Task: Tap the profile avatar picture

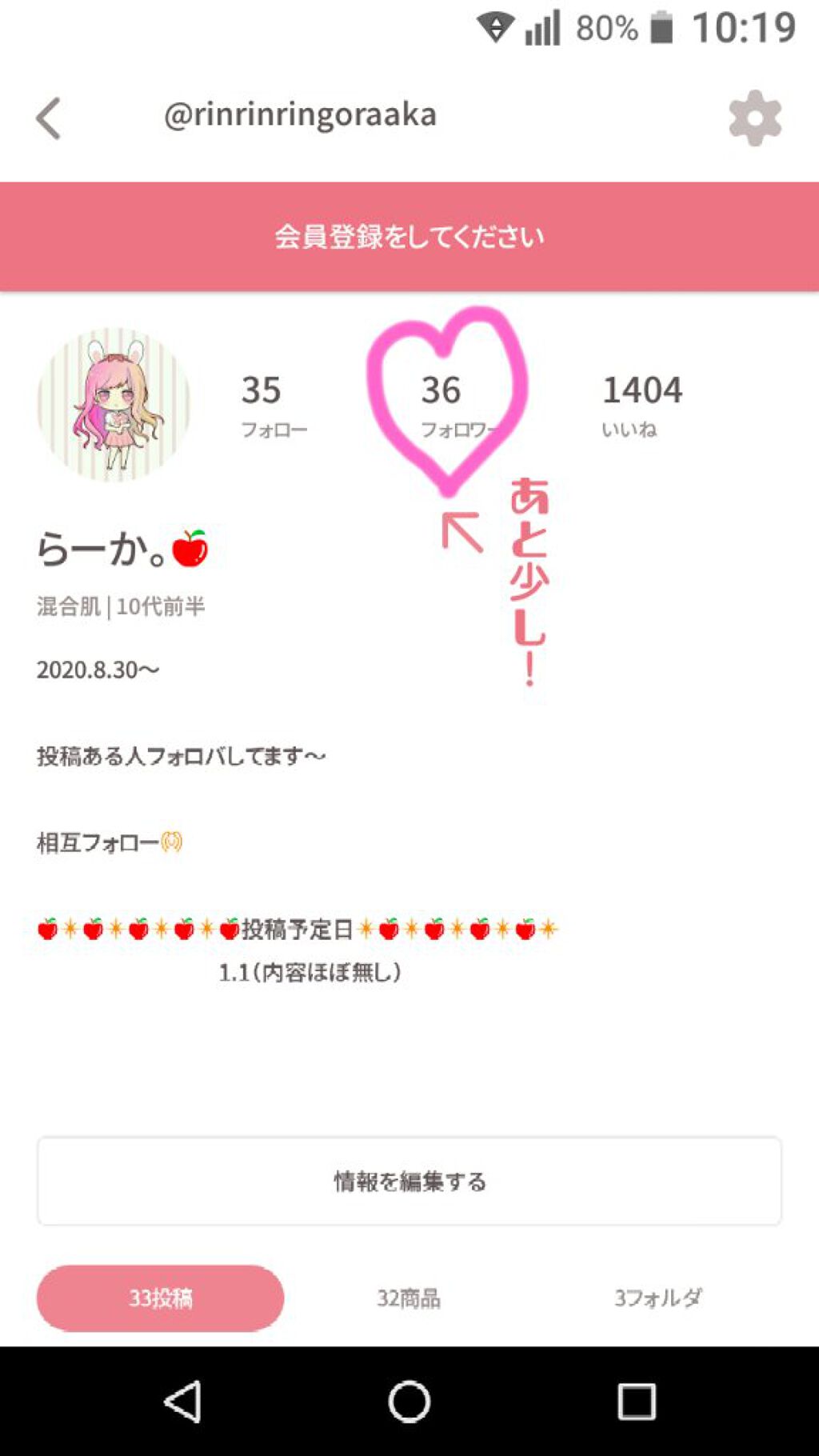Action: tap(114, 404)
